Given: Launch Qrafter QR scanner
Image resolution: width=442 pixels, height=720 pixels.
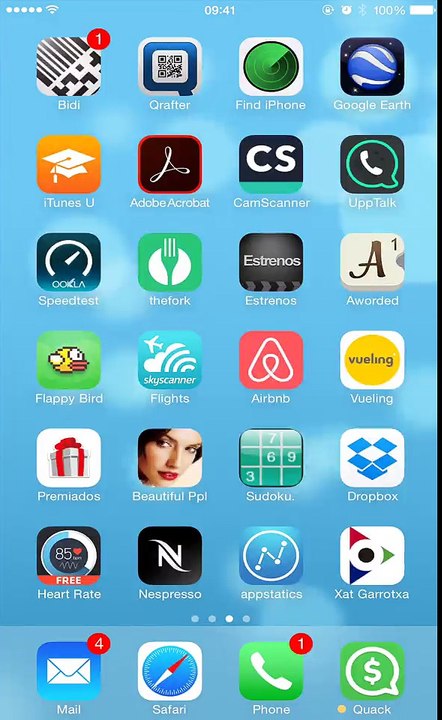Looking at the screenshot, I should pyautogui.click(x=170, y=67).
